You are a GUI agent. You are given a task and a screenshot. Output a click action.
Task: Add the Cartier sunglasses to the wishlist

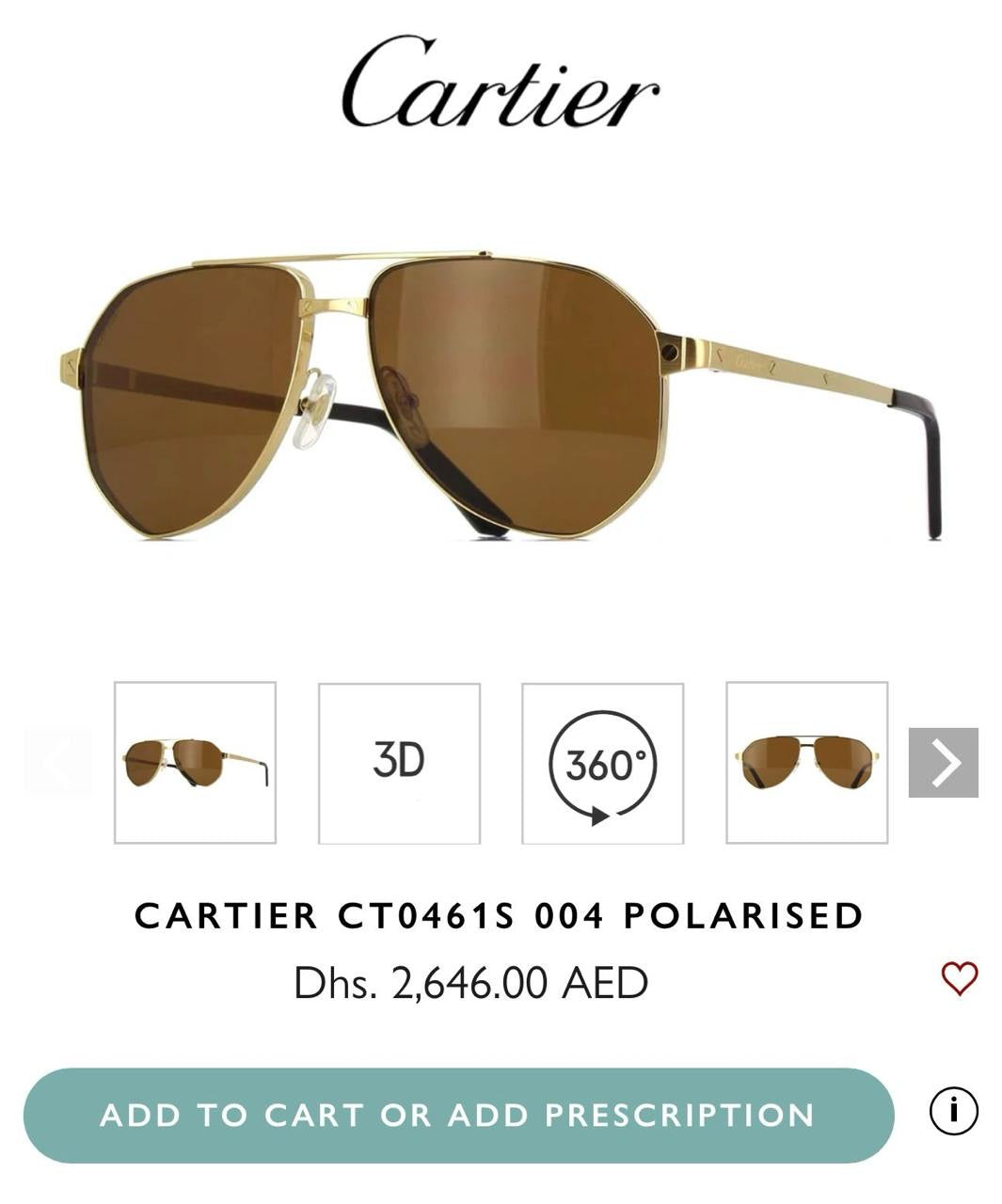click(x=959, y=978)
